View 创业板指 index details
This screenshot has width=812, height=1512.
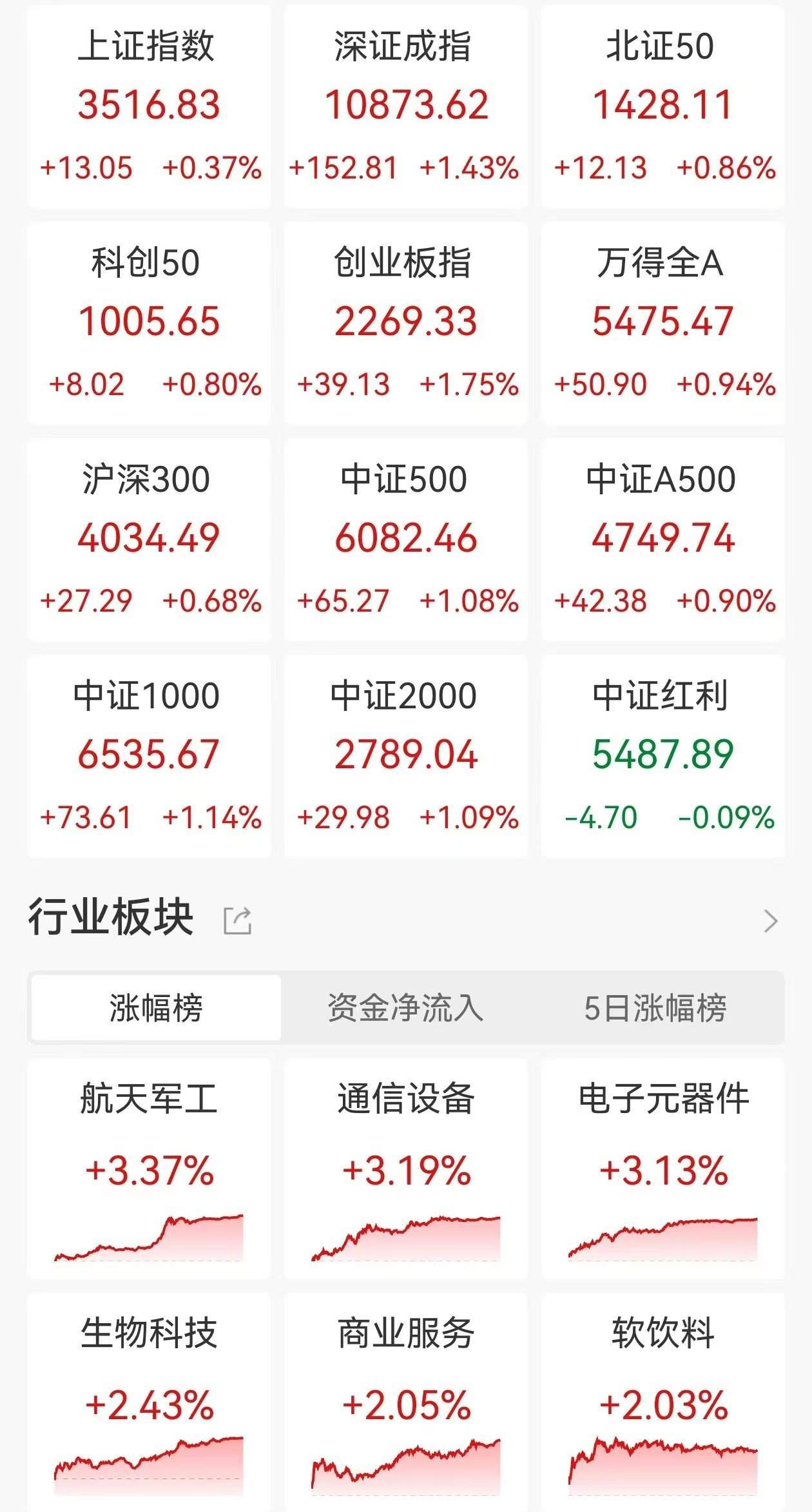[406, 324]
